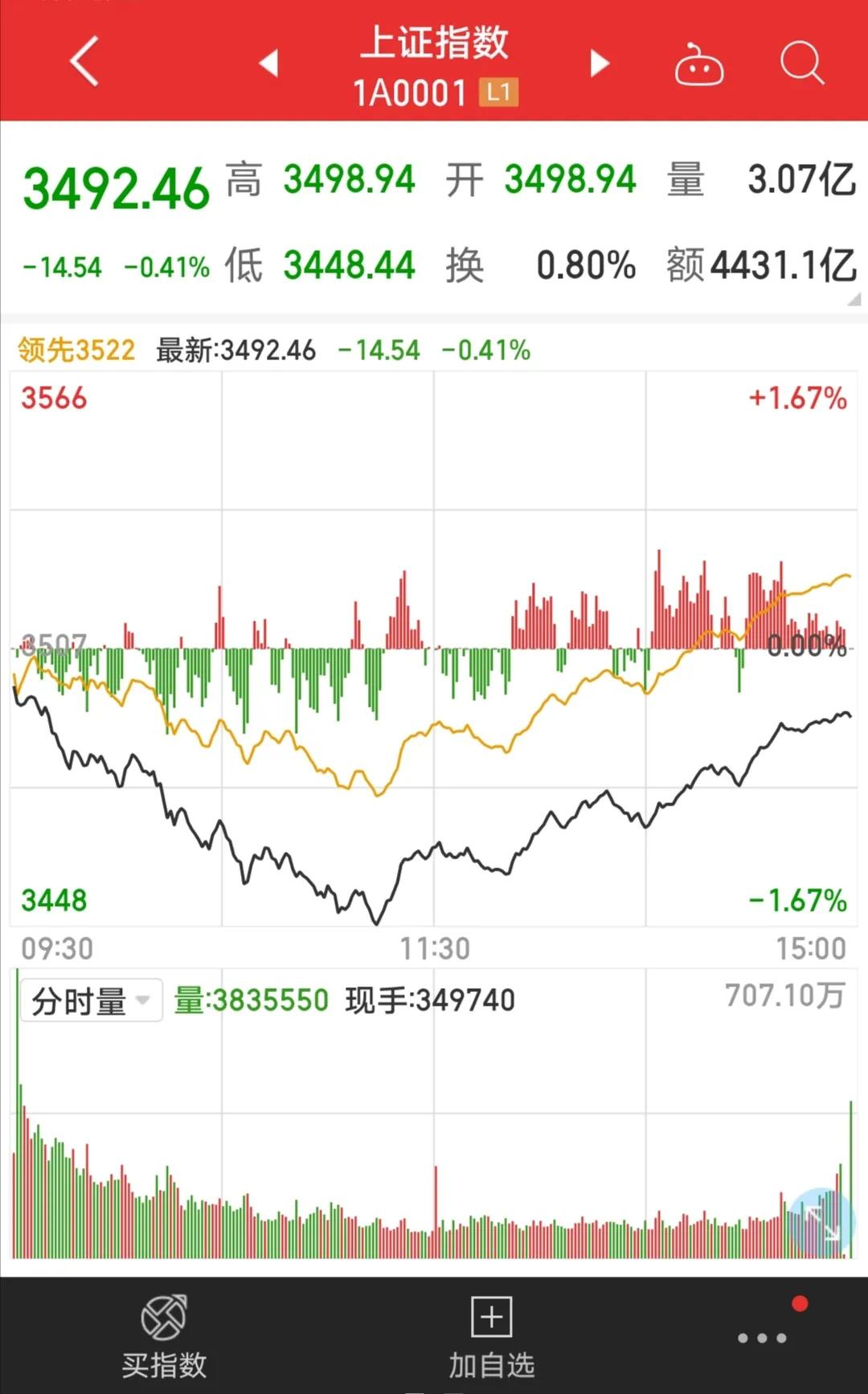Viewport: 868px width, 1394px height.
Task: Tap the 上证指数 title
Action: click(434, 46)
